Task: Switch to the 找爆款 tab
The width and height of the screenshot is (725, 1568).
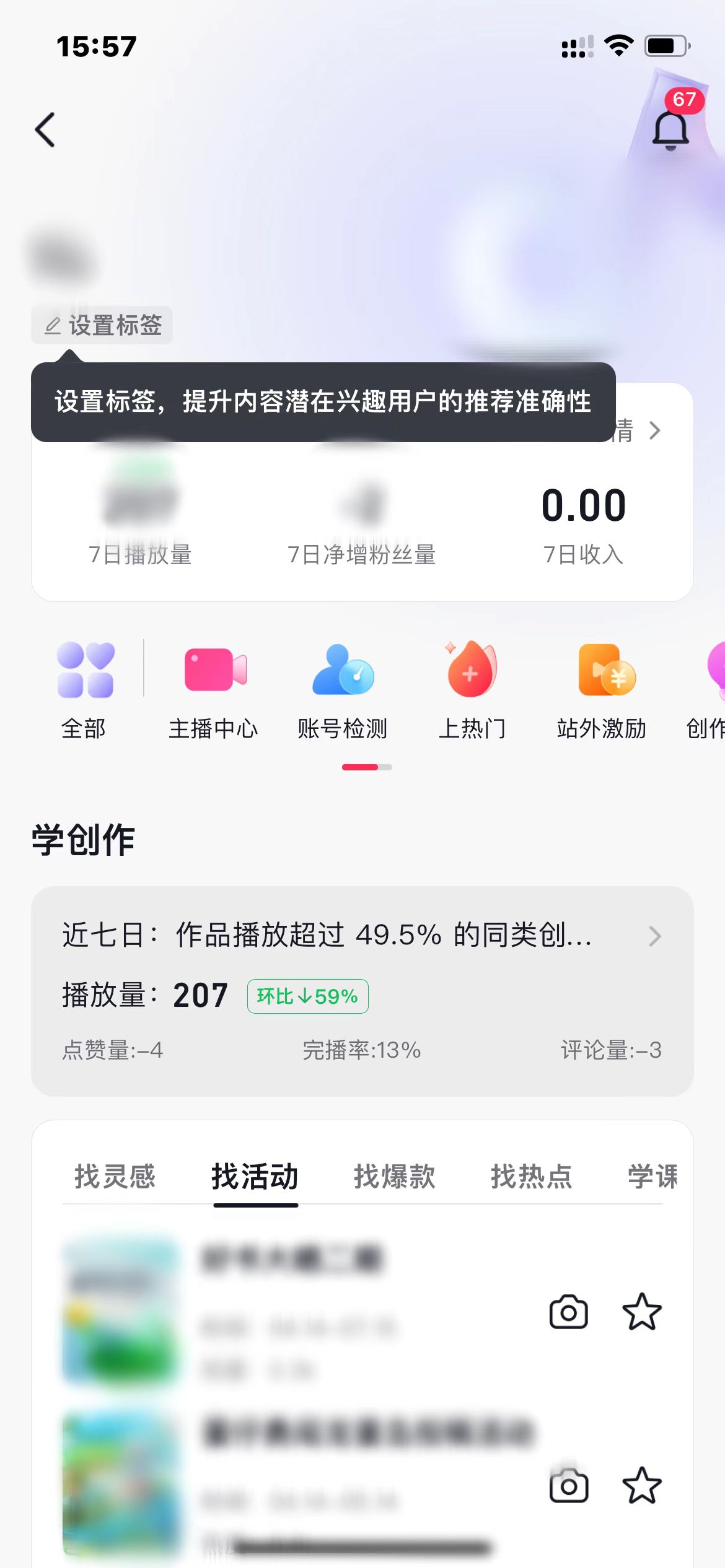Action: (x=395, y=1177)
